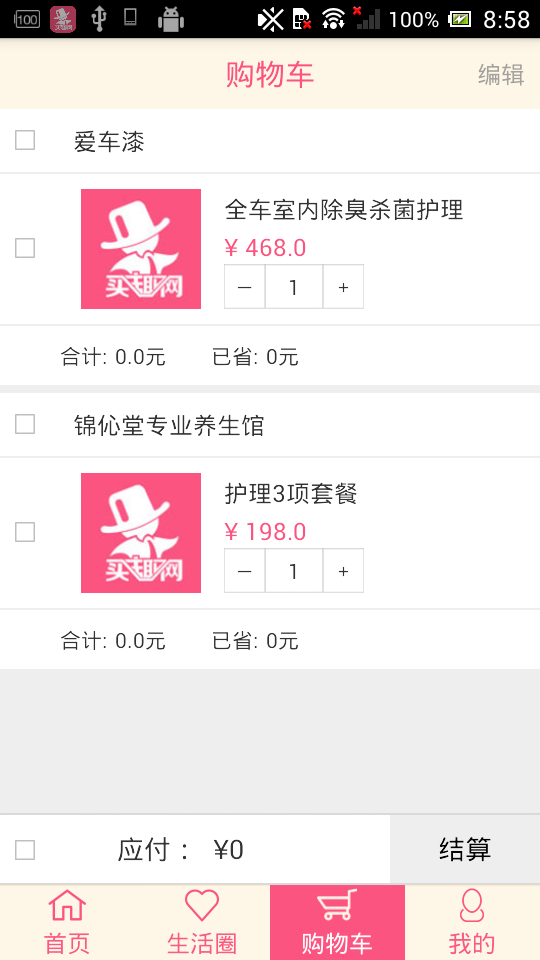Tap 编辑 to edit the cart
Screen dimensions: 540x960
click(x=501, y=75)
